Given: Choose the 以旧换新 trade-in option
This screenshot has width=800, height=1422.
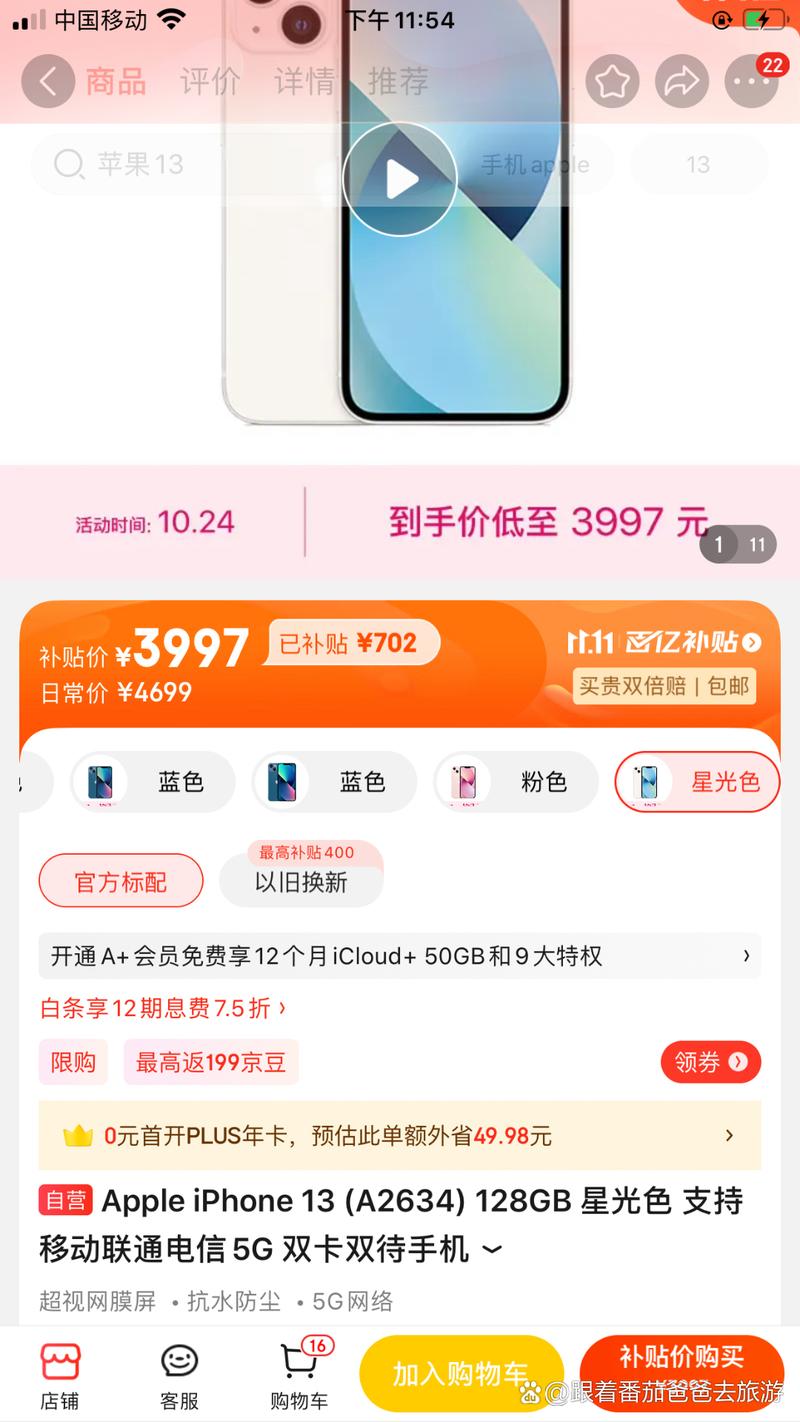Looking at the screenshot, I should (301, 881).
